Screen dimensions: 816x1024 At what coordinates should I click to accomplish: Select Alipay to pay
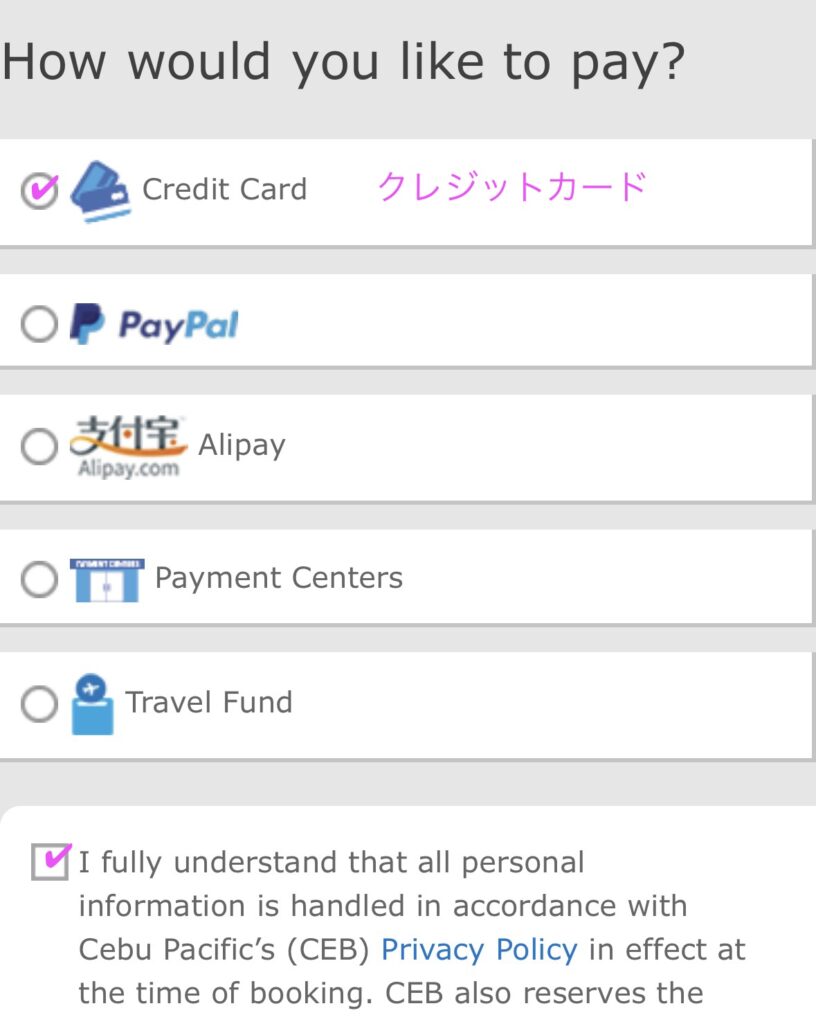[x=39, y=447]
